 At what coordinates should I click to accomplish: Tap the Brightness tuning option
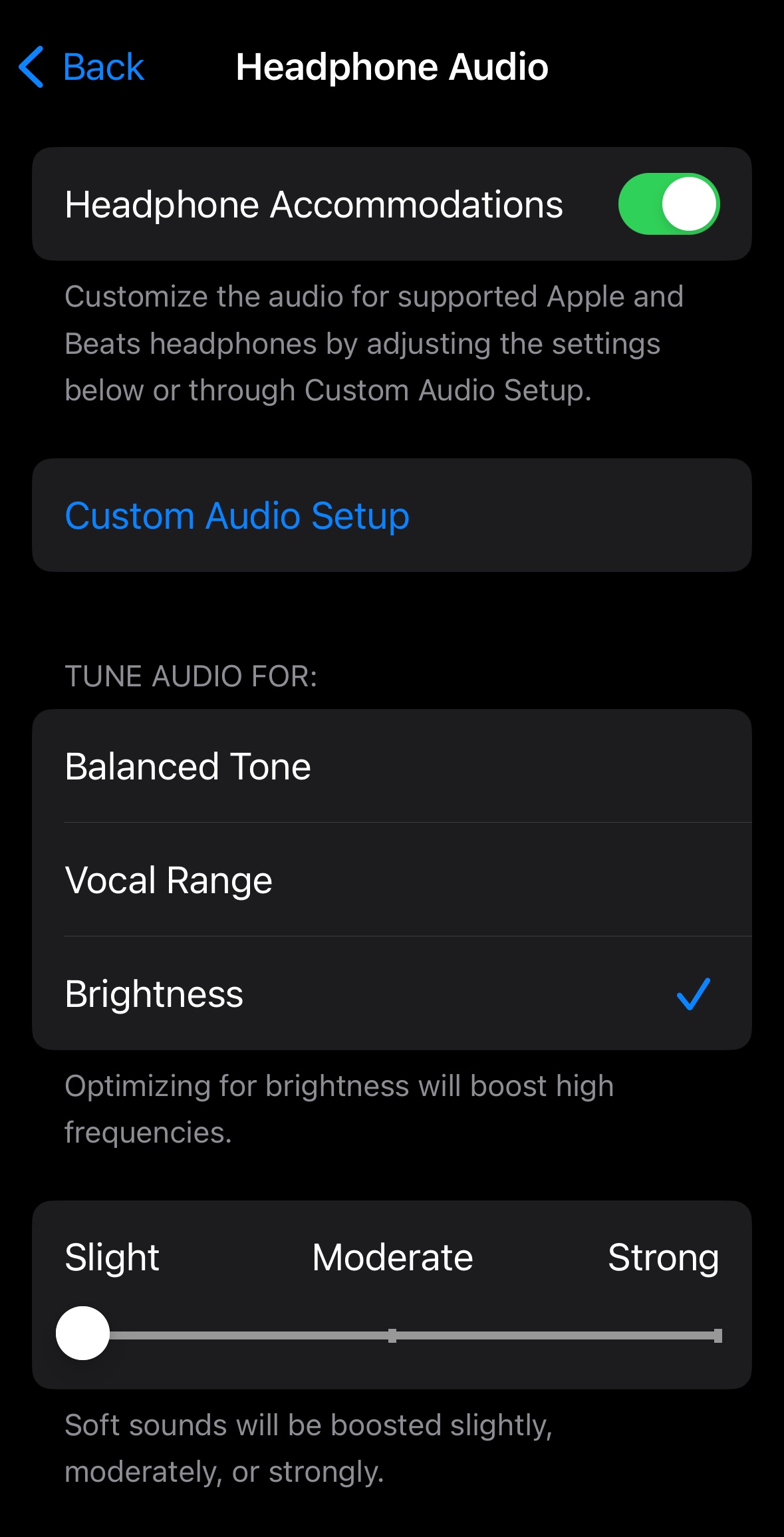point(391,994)
